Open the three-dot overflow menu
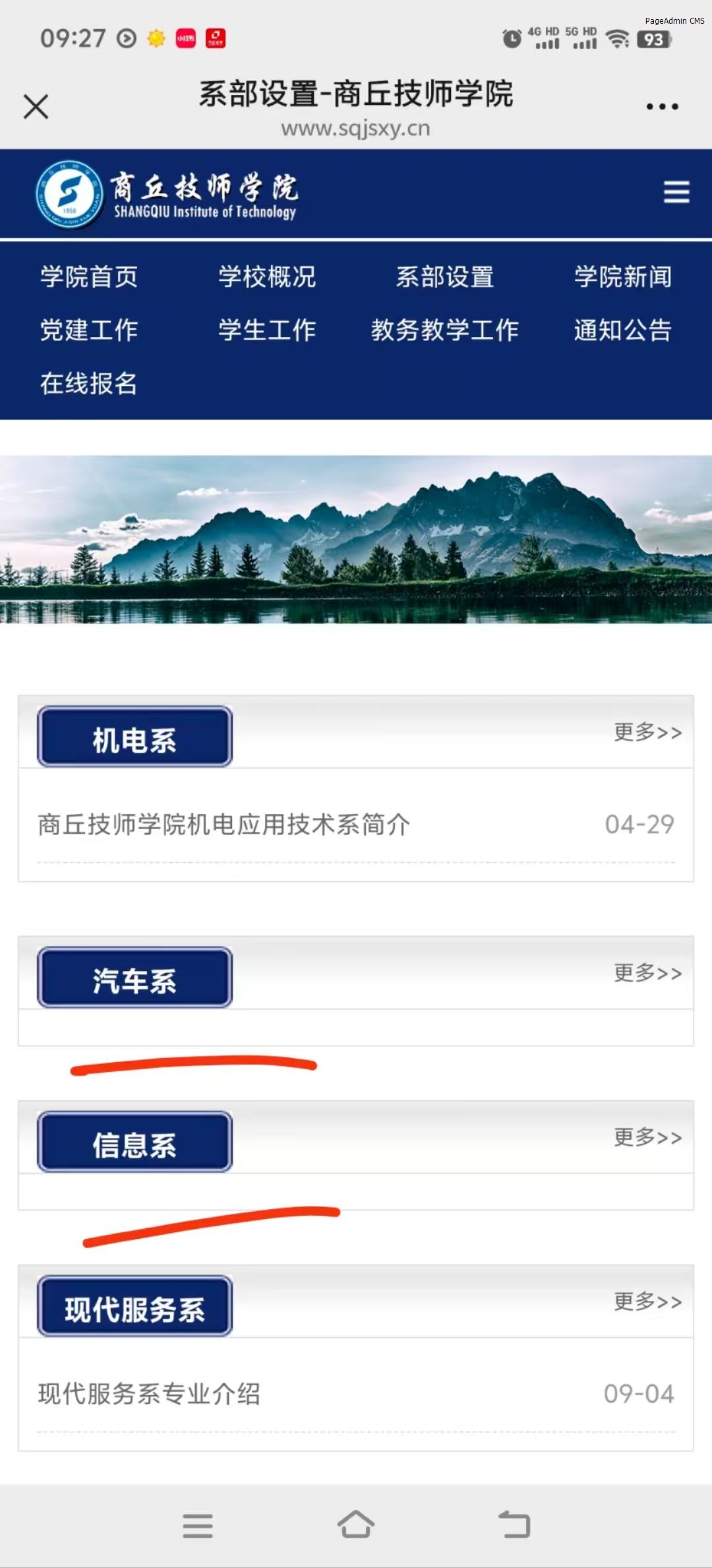 click(662, 106)
